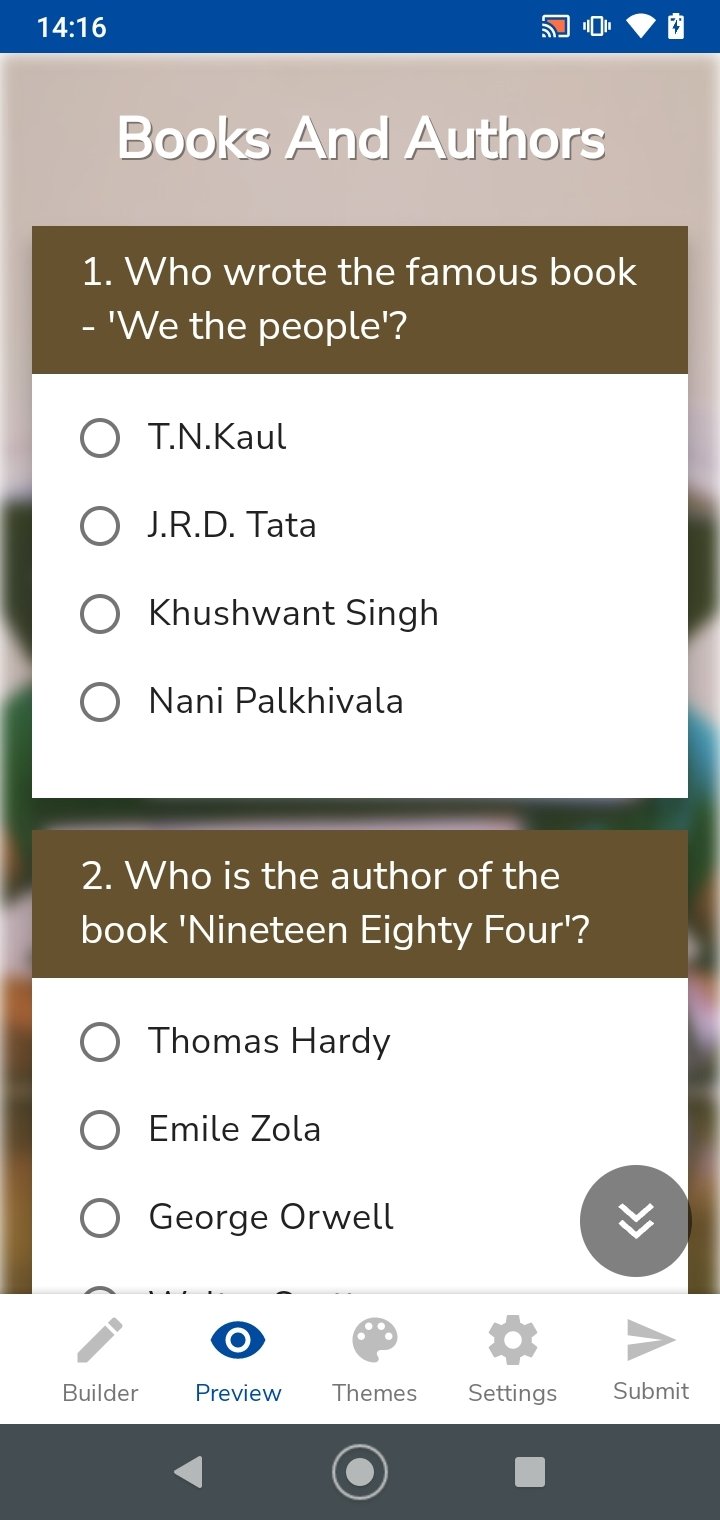Go to the Themes tab
720x1520 pixels.
[x=375, y=1360]
